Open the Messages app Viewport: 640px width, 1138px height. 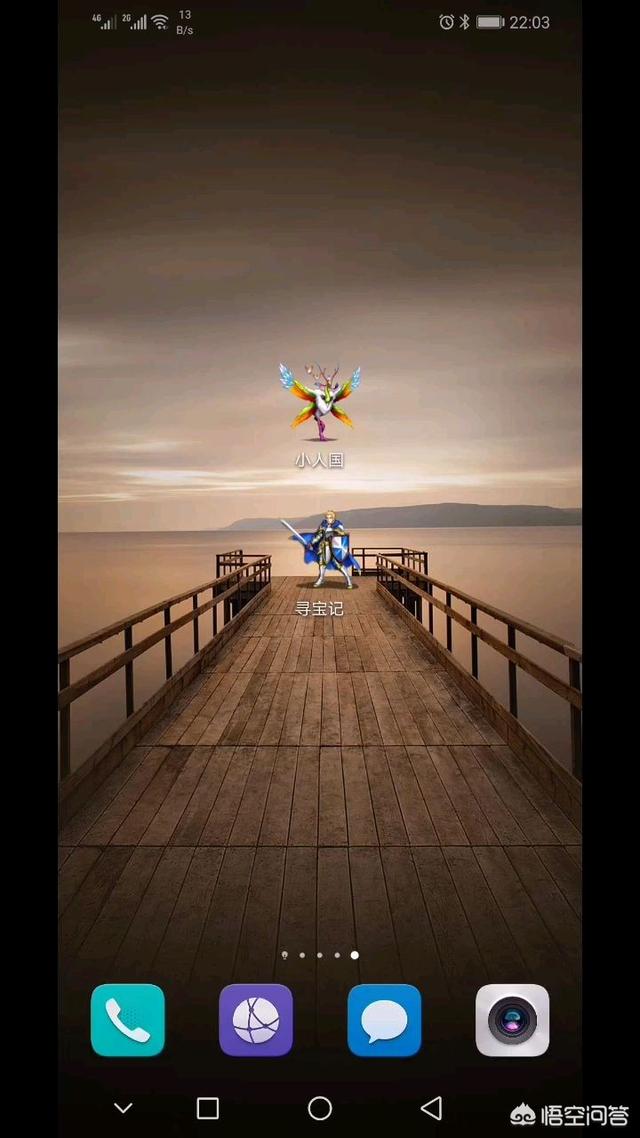384,1020
